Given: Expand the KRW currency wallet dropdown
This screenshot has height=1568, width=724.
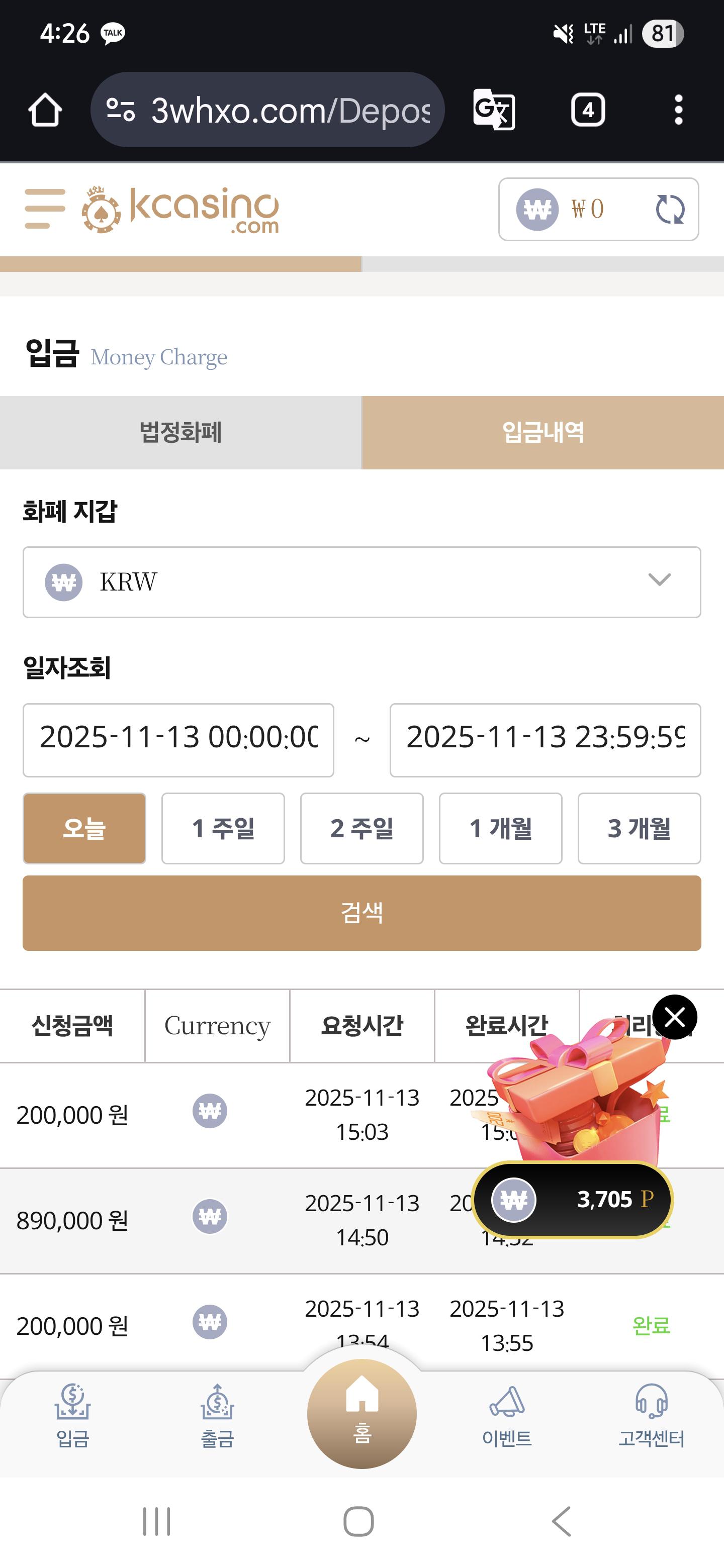Looking at the screenshot, I should 361,582.
